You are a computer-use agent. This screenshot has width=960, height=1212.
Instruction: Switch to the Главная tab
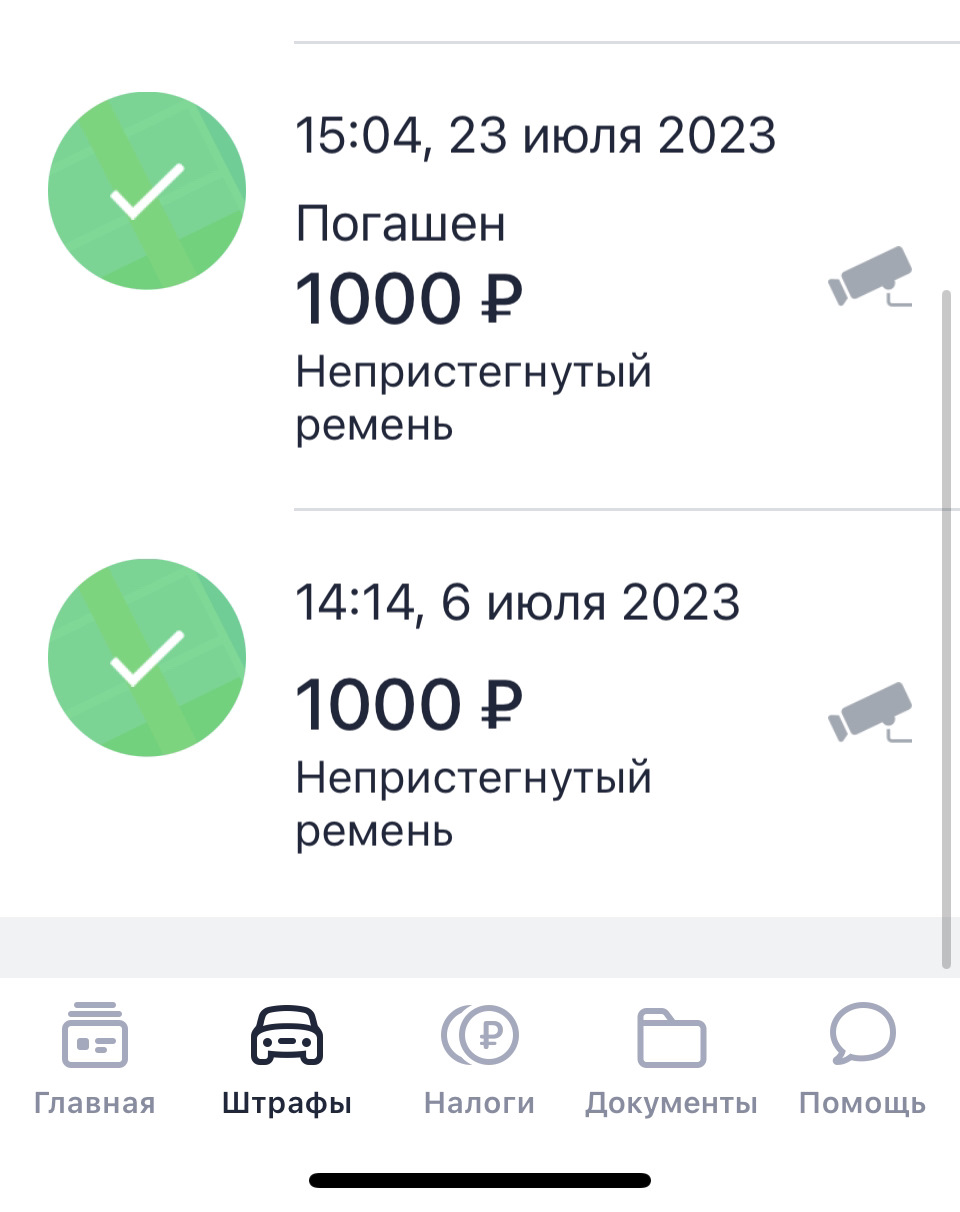coord(95,1060)
